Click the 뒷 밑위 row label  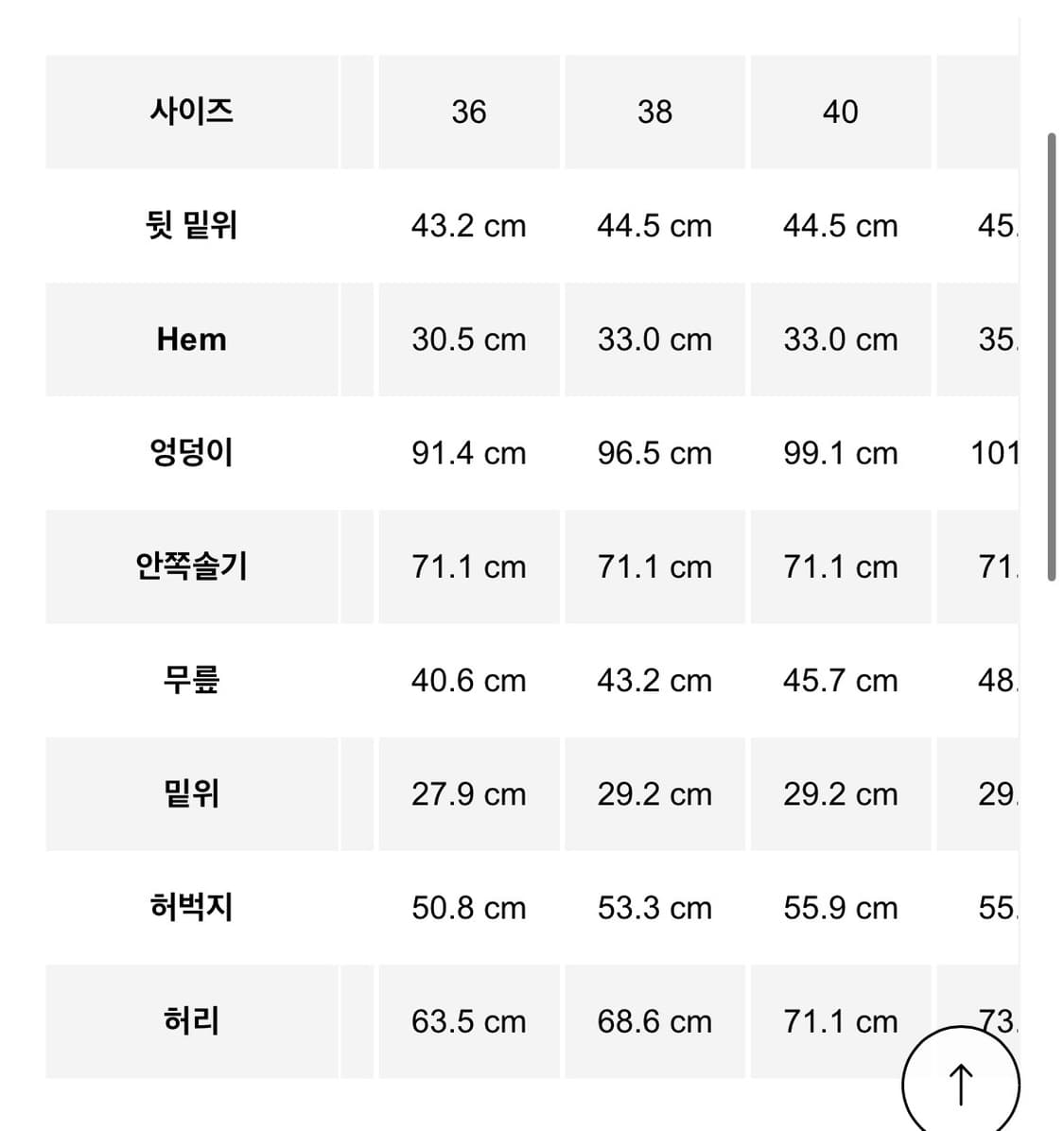pyautogui.click(x=191, y=225)
